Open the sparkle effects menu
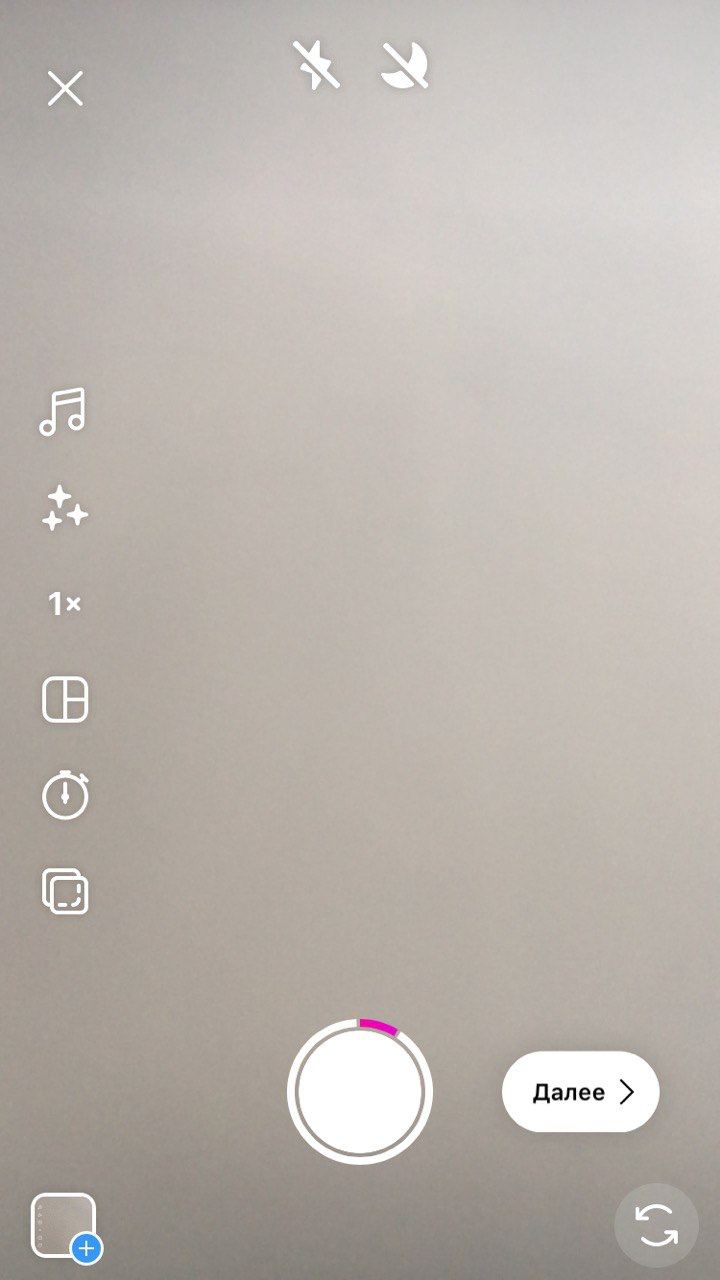This screenshot has width=720, height=1280. pyautogui.click(x=64, y=508)
